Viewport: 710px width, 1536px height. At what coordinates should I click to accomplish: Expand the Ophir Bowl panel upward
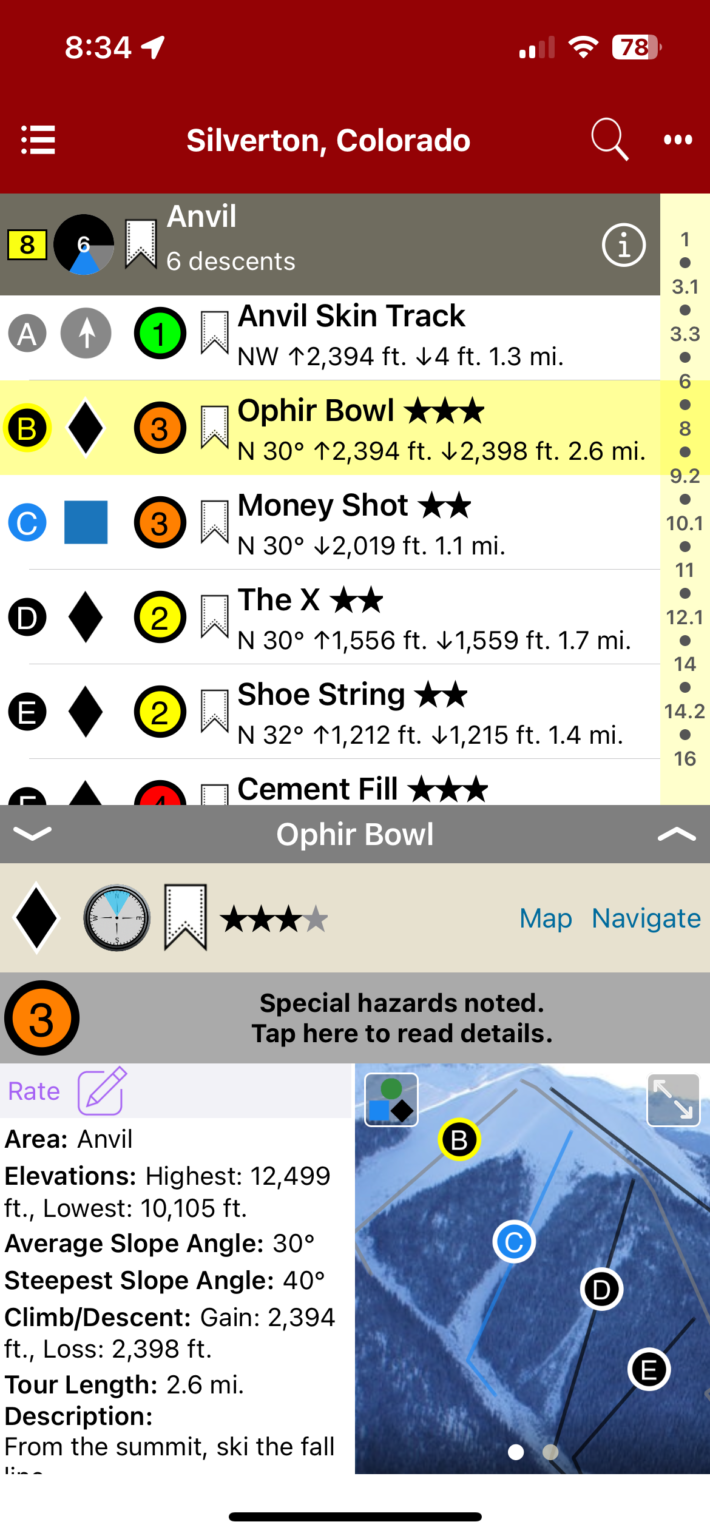click(x=677, y=834)
